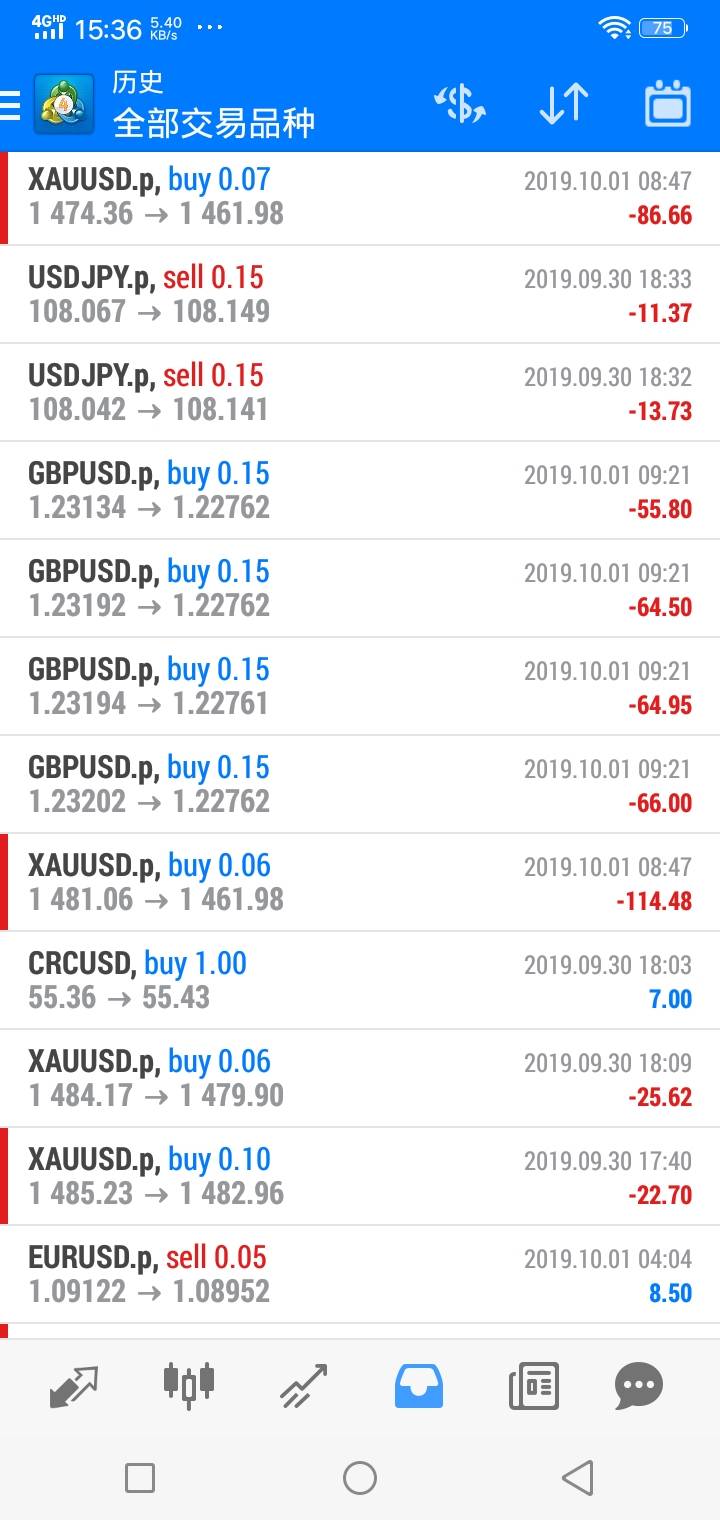Expand the USDJPY.p sell trade losing -11.37

point(360,295)
